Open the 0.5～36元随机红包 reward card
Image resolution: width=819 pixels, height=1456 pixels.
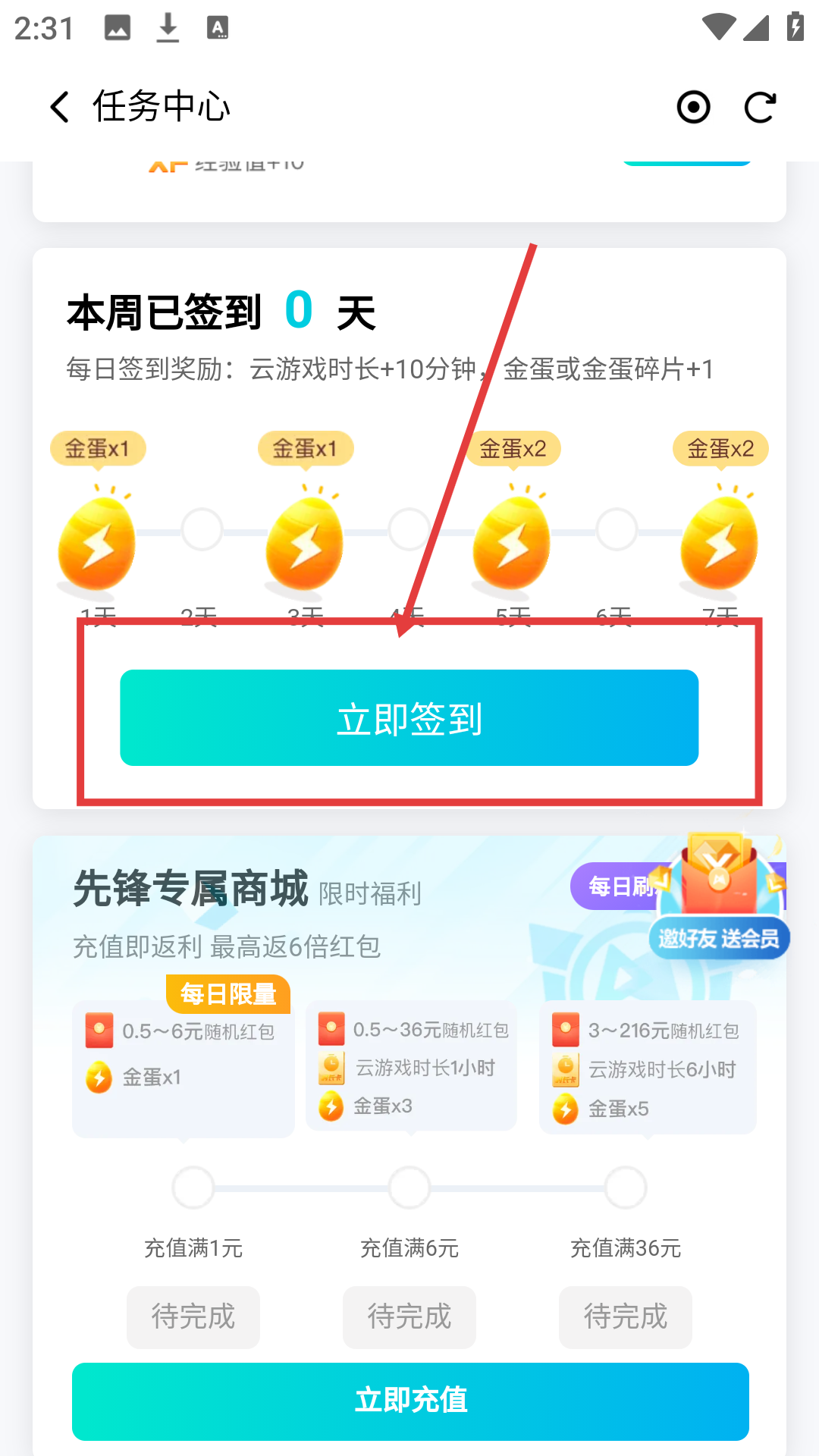[x=410, y=1066]
